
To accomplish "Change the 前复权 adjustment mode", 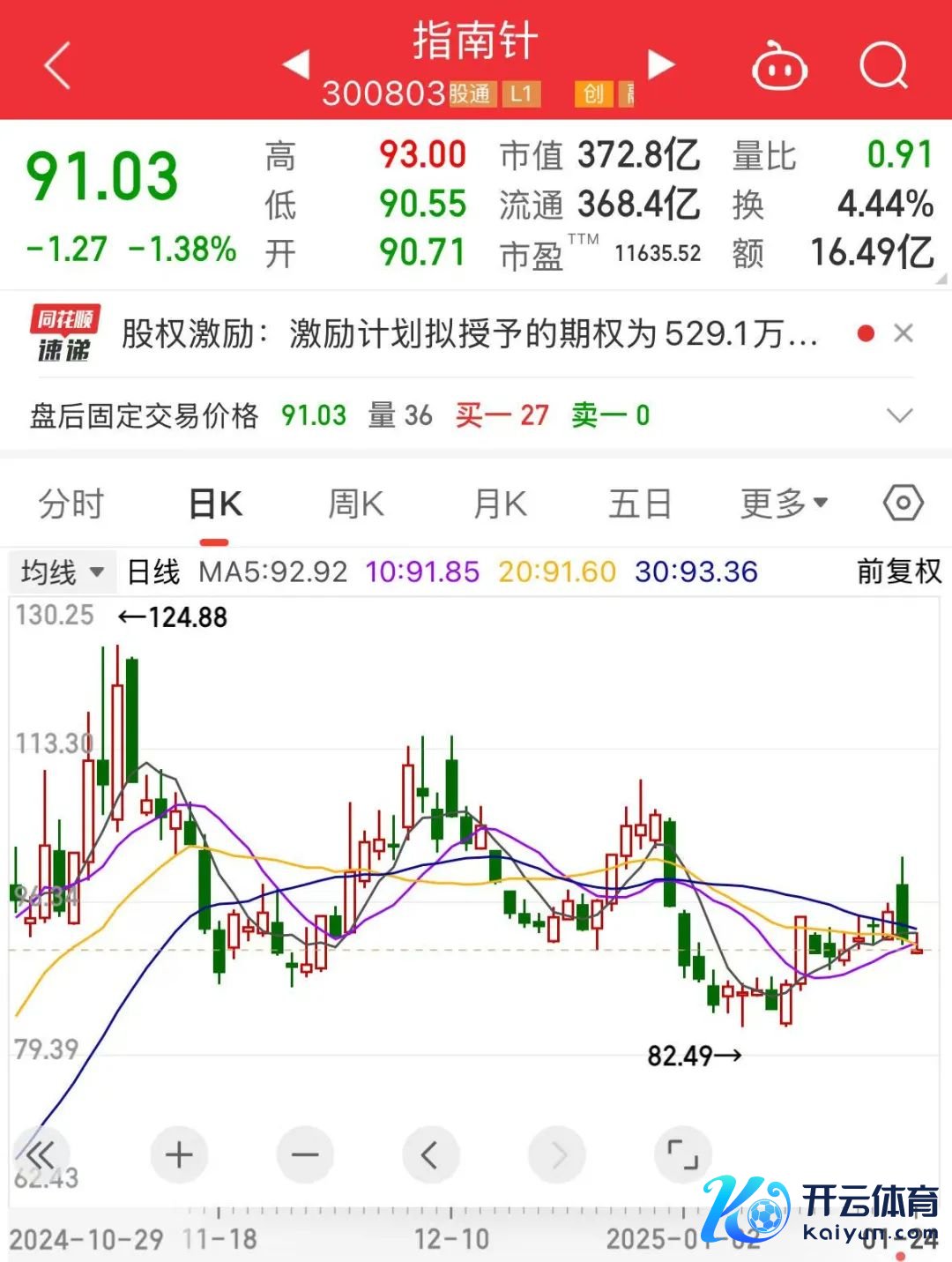I will (898, 571).
